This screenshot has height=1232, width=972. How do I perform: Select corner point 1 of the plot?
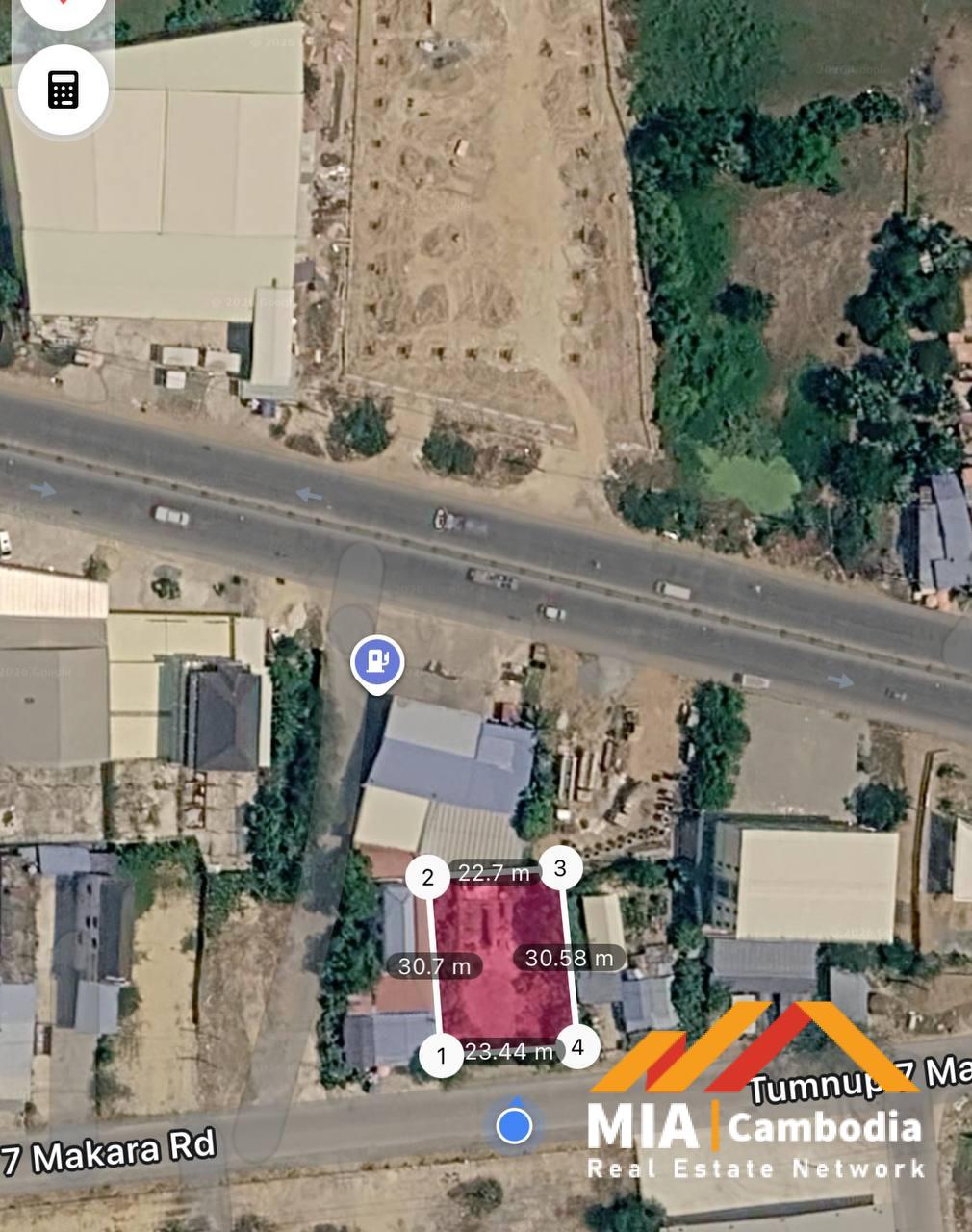click(x=442, y=1056)
